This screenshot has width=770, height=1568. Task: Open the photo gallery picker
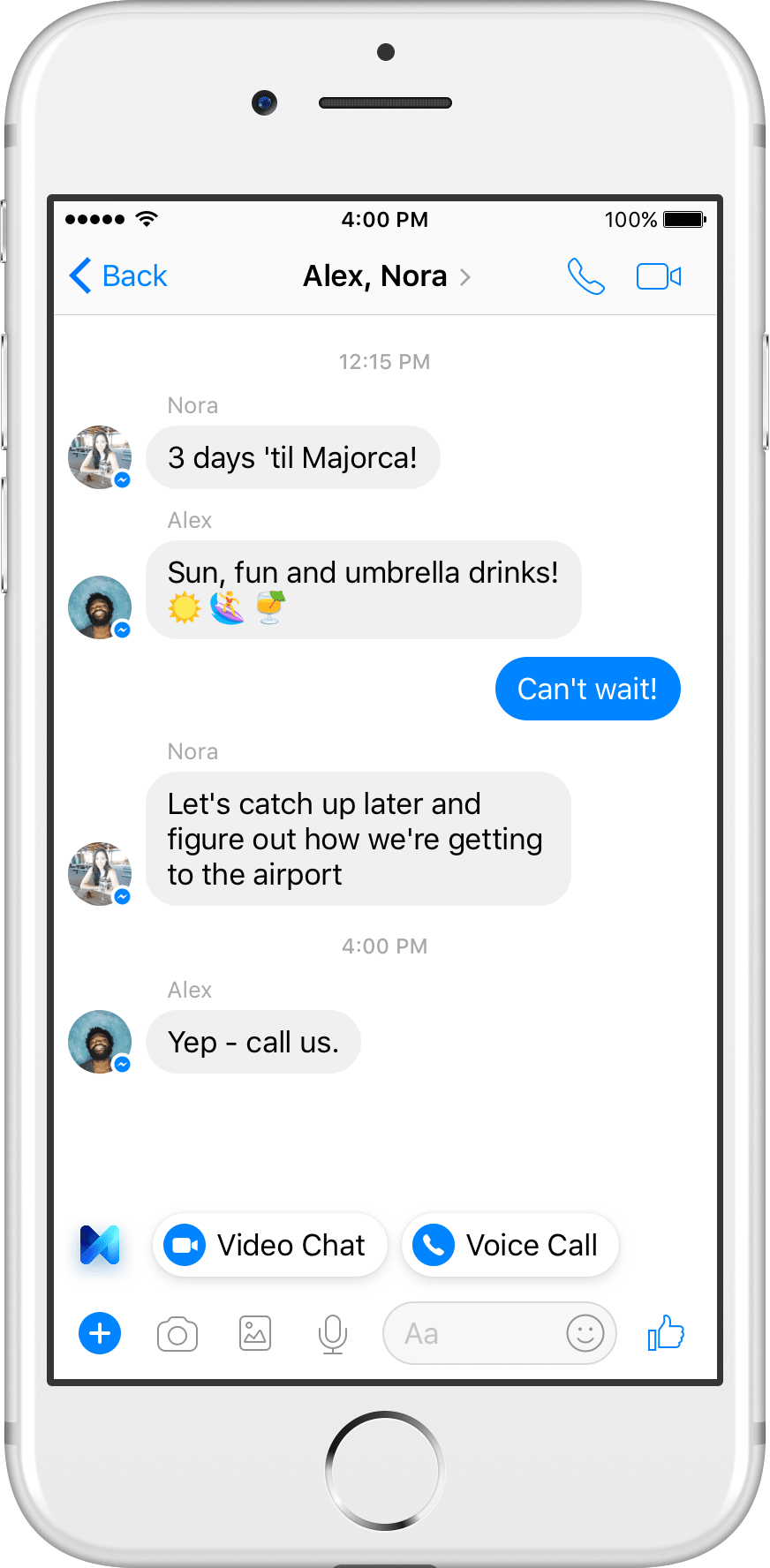(x=254, y=1333)
